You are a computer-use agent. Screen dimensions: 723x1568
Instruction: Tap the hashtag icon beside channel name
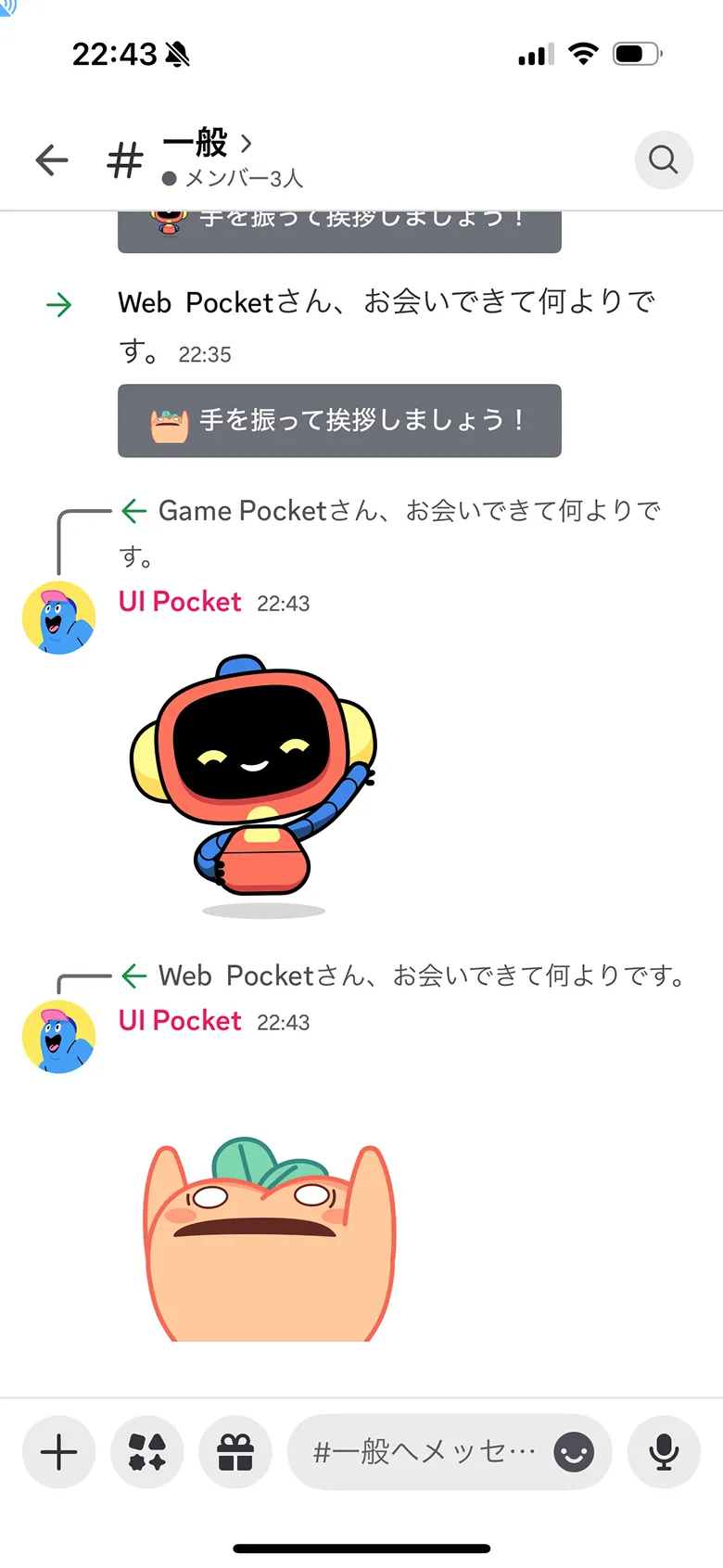pos(123,159)
